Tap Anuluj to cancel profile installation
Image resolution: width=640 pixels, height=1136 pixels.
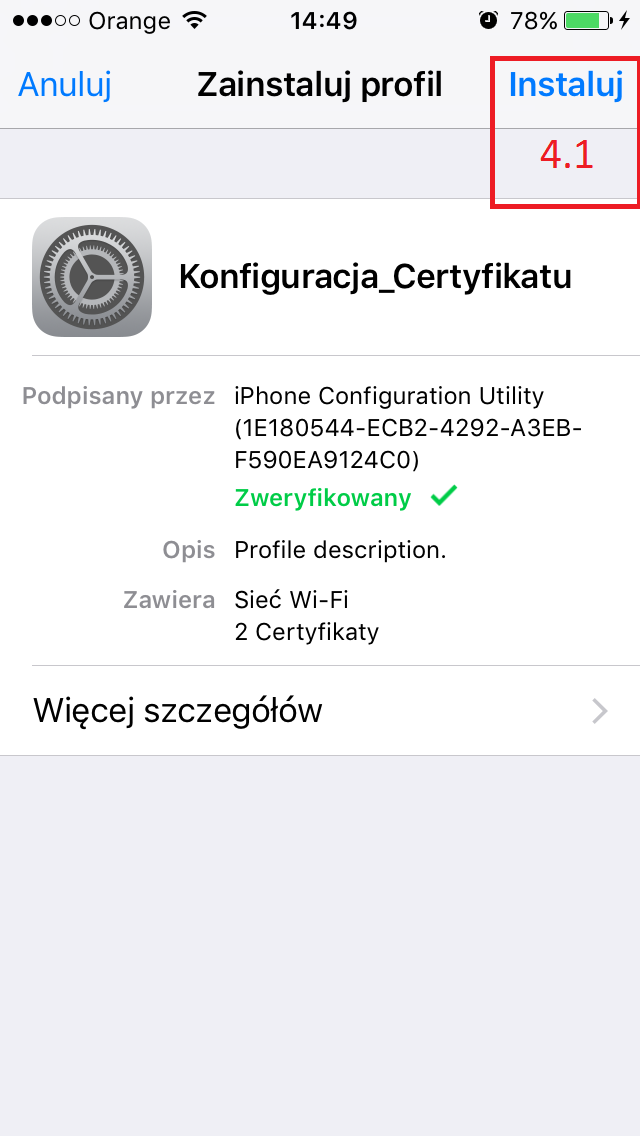pos(65,85)
